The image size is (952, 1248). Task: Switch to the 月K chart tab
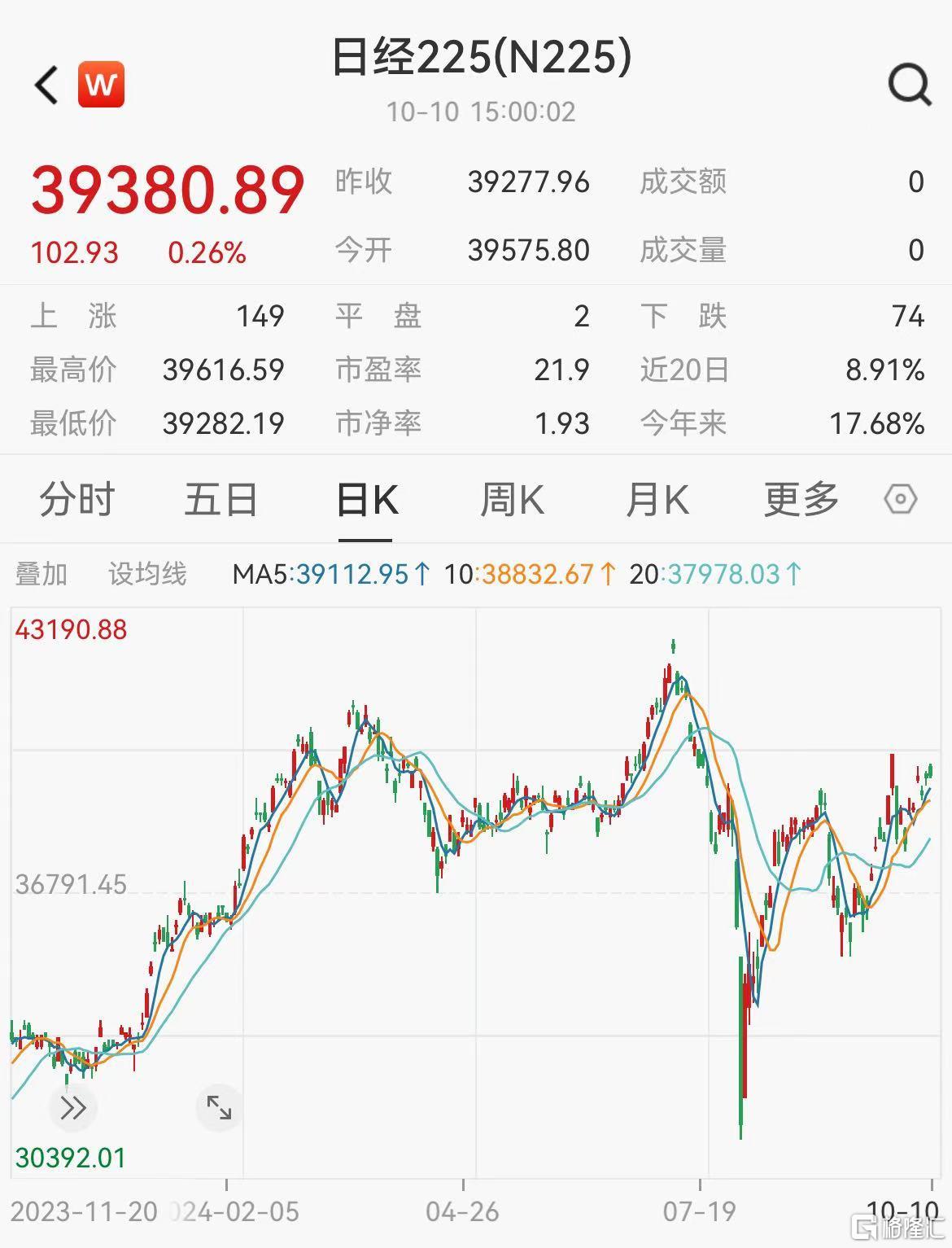pyautogui.click(x=657, y=500)
